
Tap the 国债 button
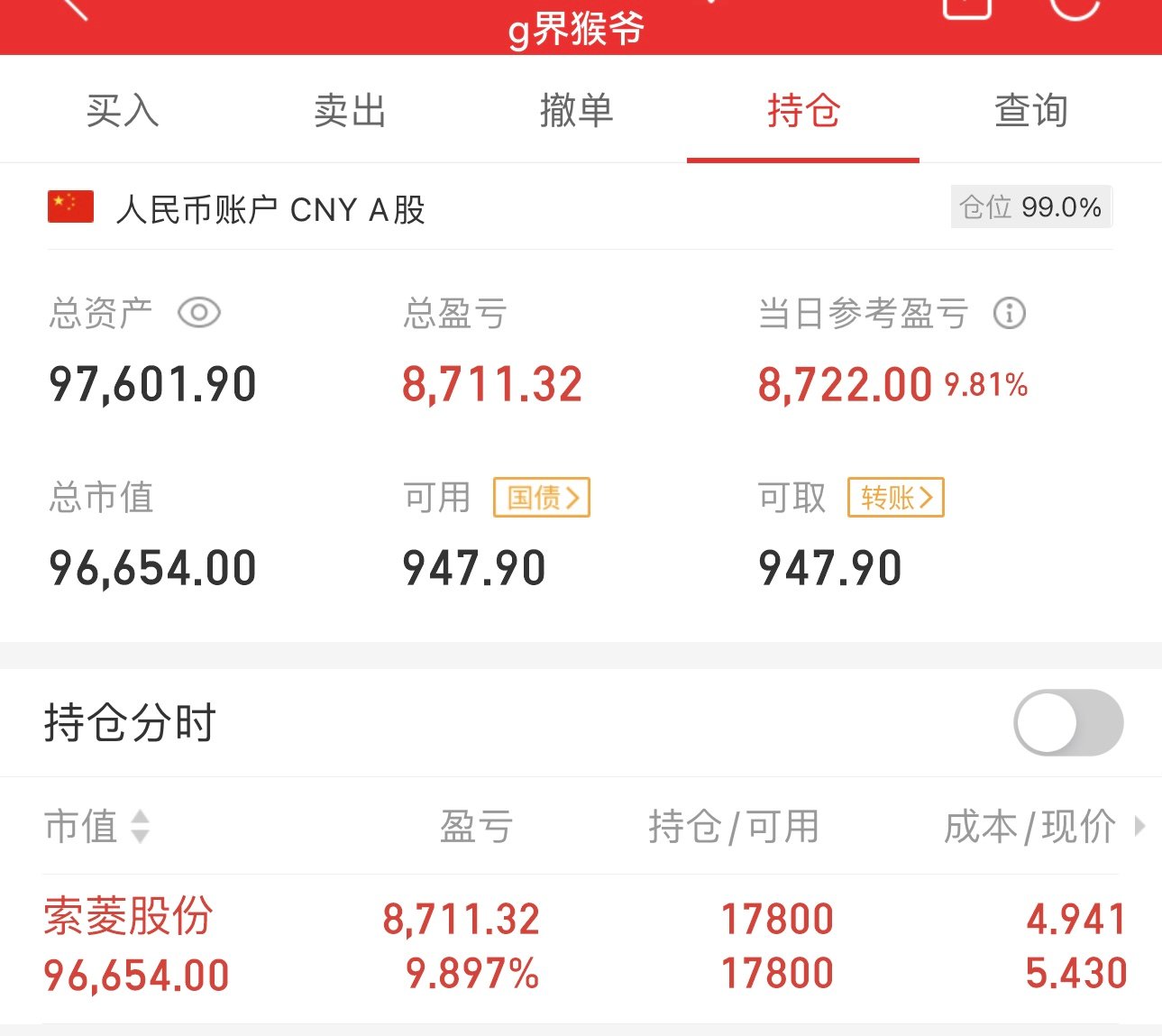point(542,497)
